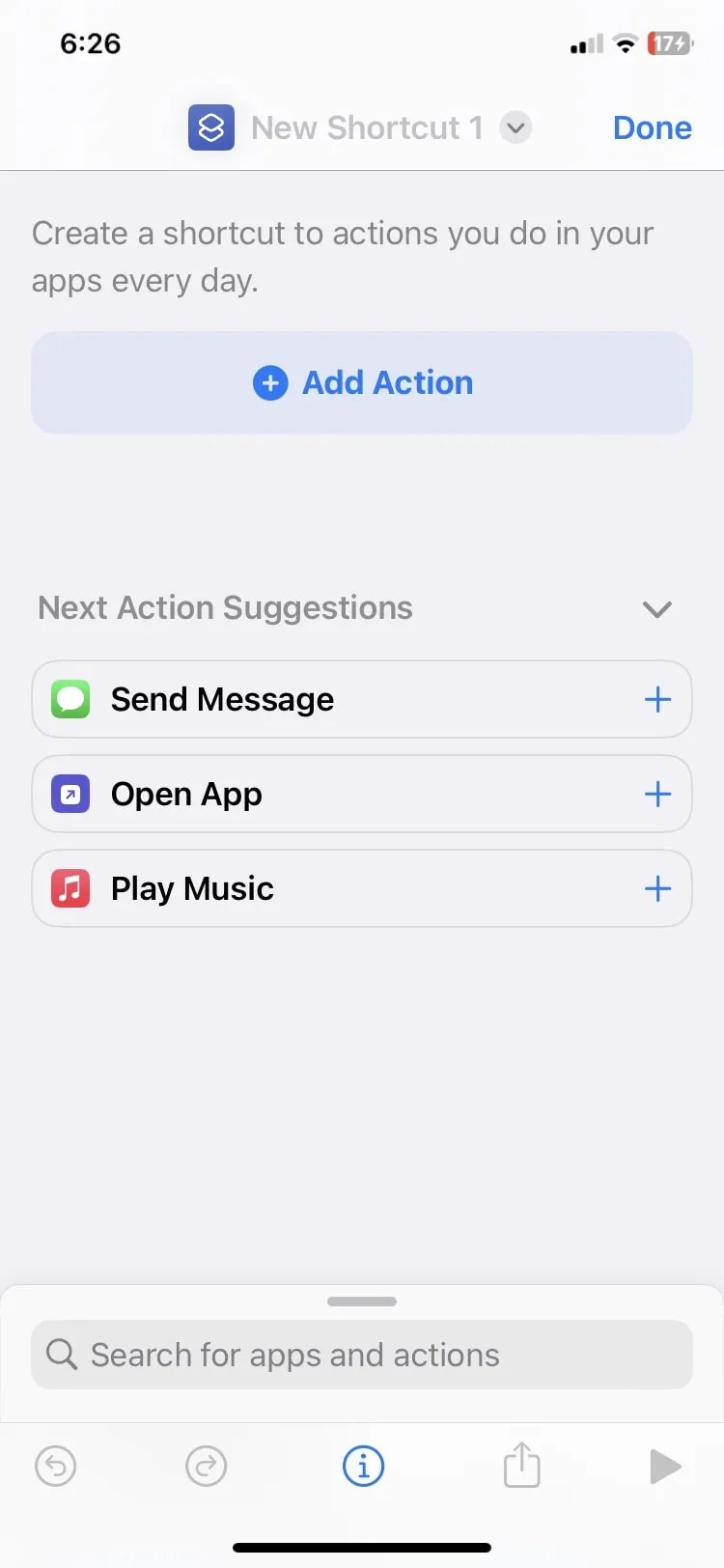Select the Send Message icon

70,699
